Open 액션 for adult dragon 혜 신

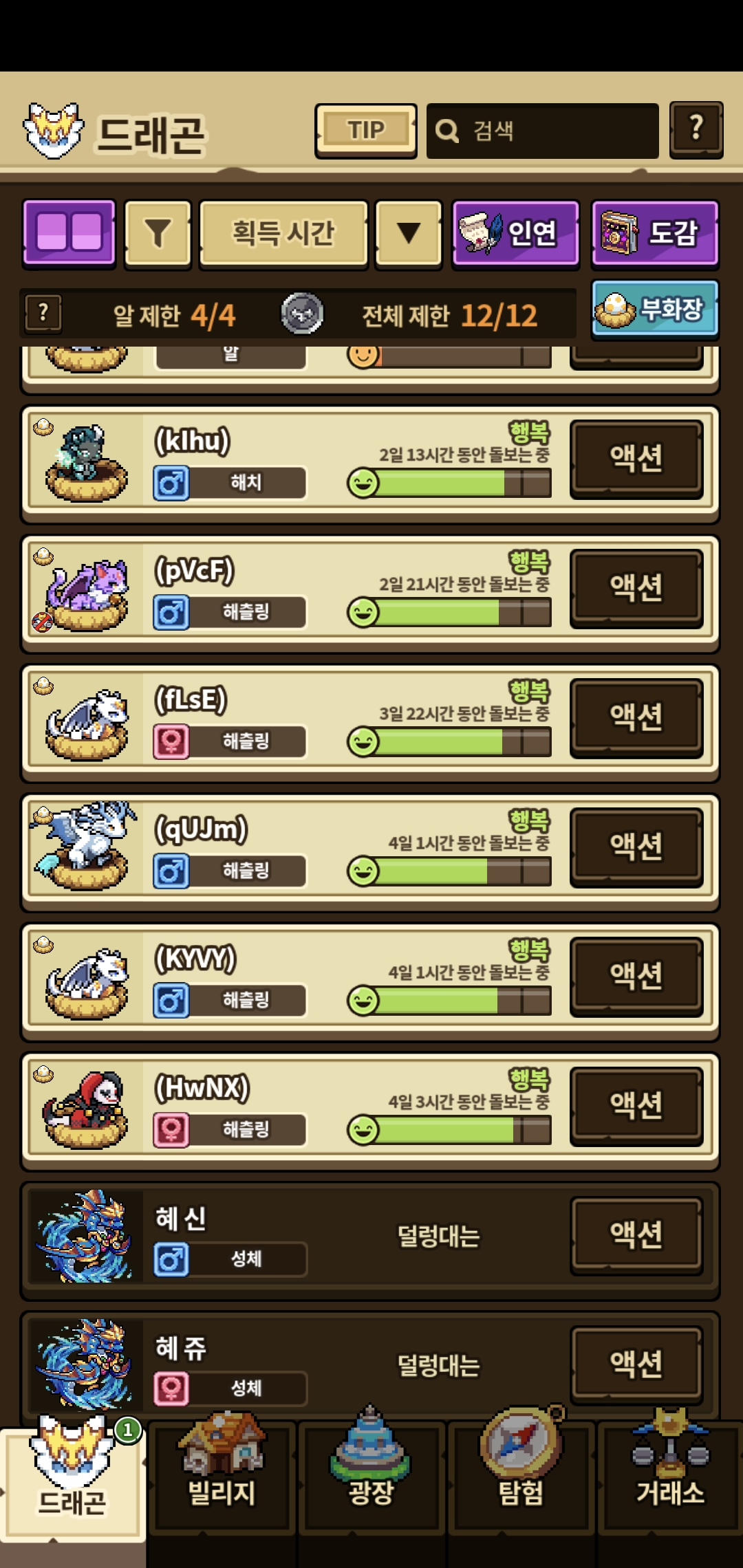[636, 1234]
